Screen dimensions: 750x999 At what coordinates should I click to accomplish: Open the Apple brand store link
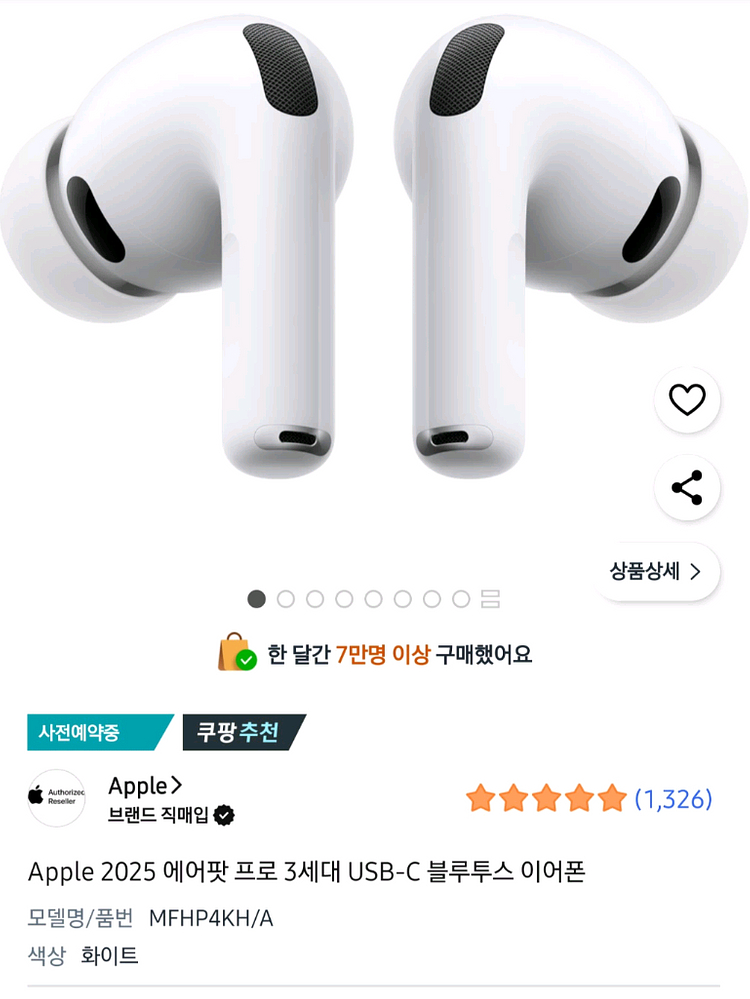pyautogui.click(x=145, y=786)
